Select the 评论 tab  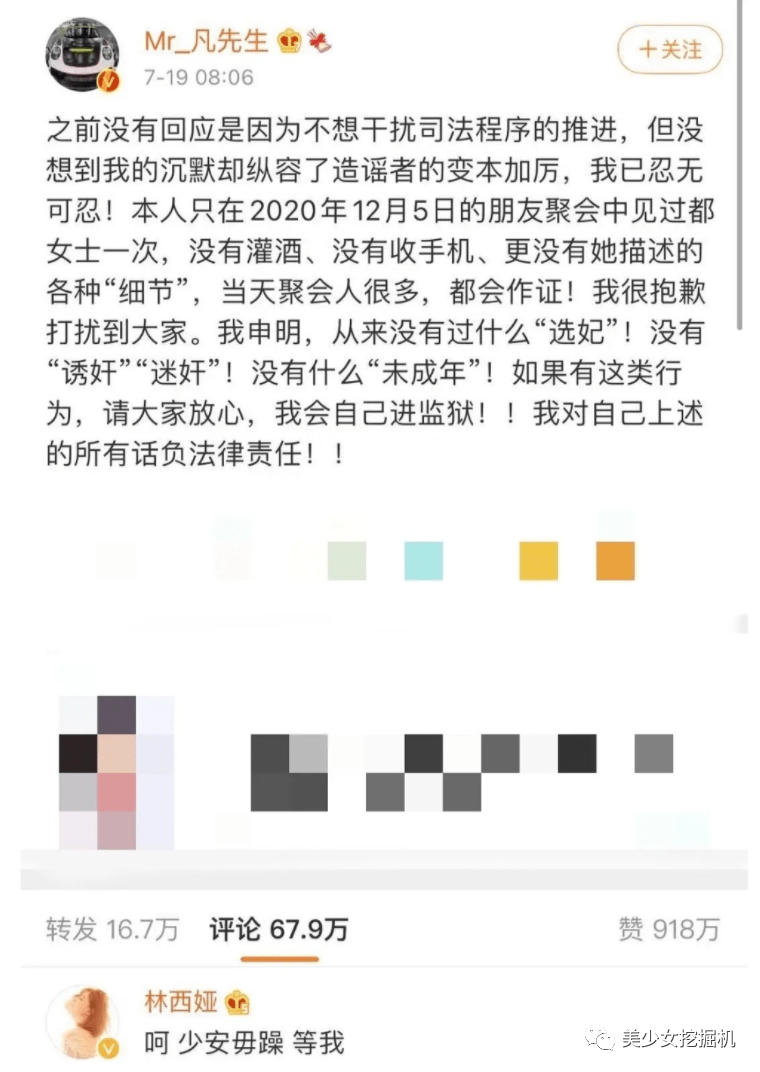[278, 929]
